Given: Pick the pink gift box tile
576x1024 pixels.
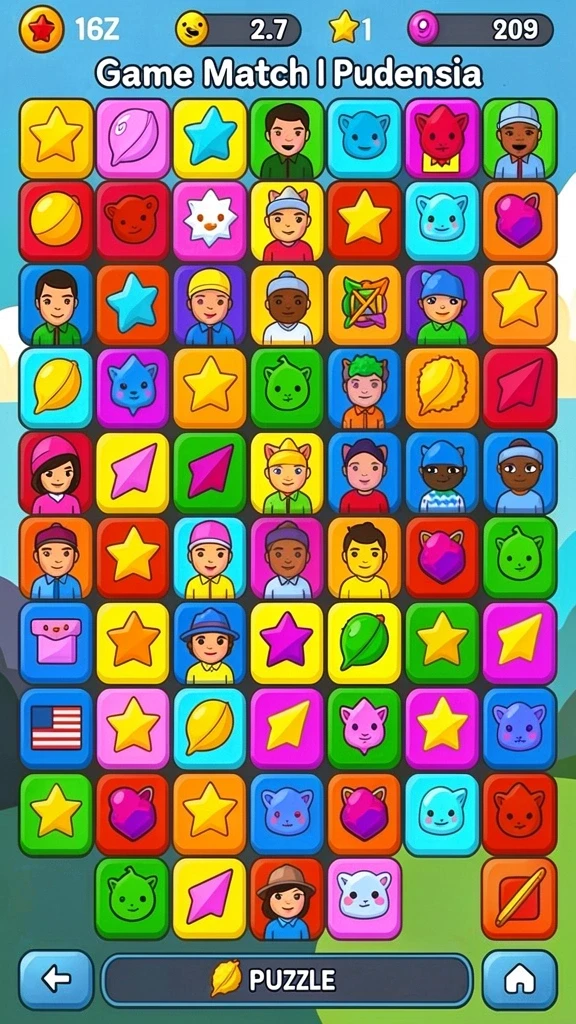Looking at the screenshot, I should pyautogui.click(x=56, y=643).
